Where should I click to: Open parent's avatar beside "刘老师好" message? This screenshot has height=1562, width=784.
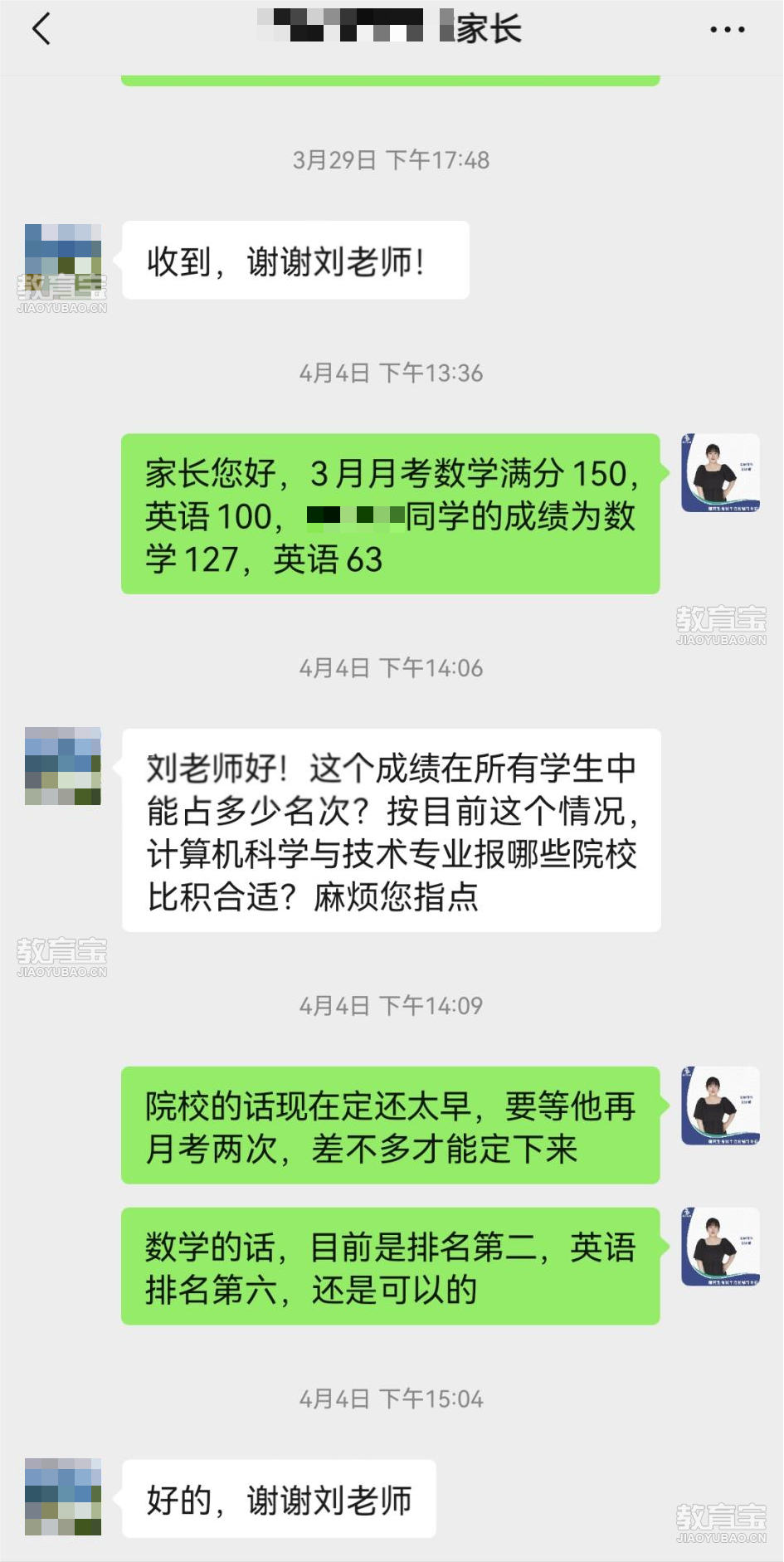[x=63, y=766]
